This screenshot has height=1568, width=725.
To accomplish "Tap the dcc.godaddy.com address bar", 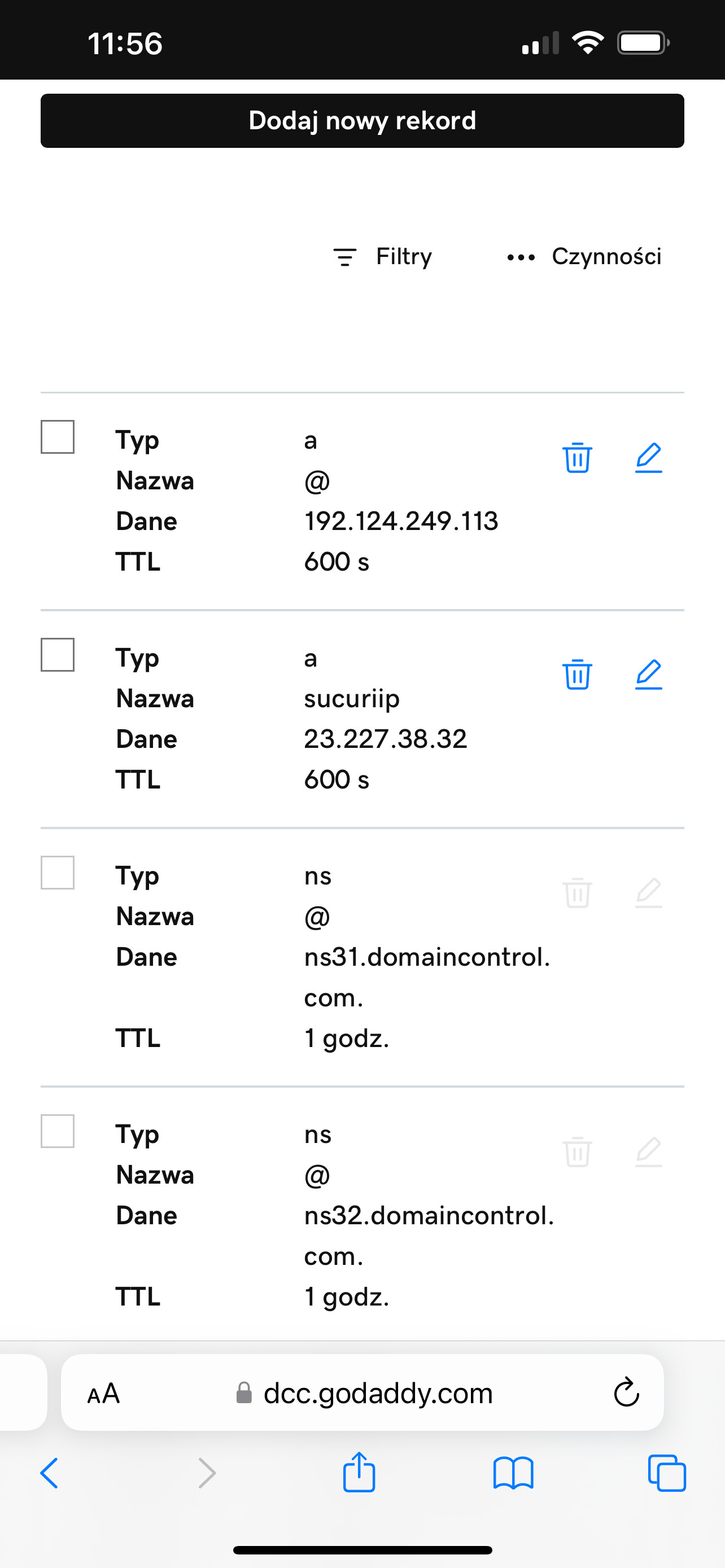I will (377, 1392).
